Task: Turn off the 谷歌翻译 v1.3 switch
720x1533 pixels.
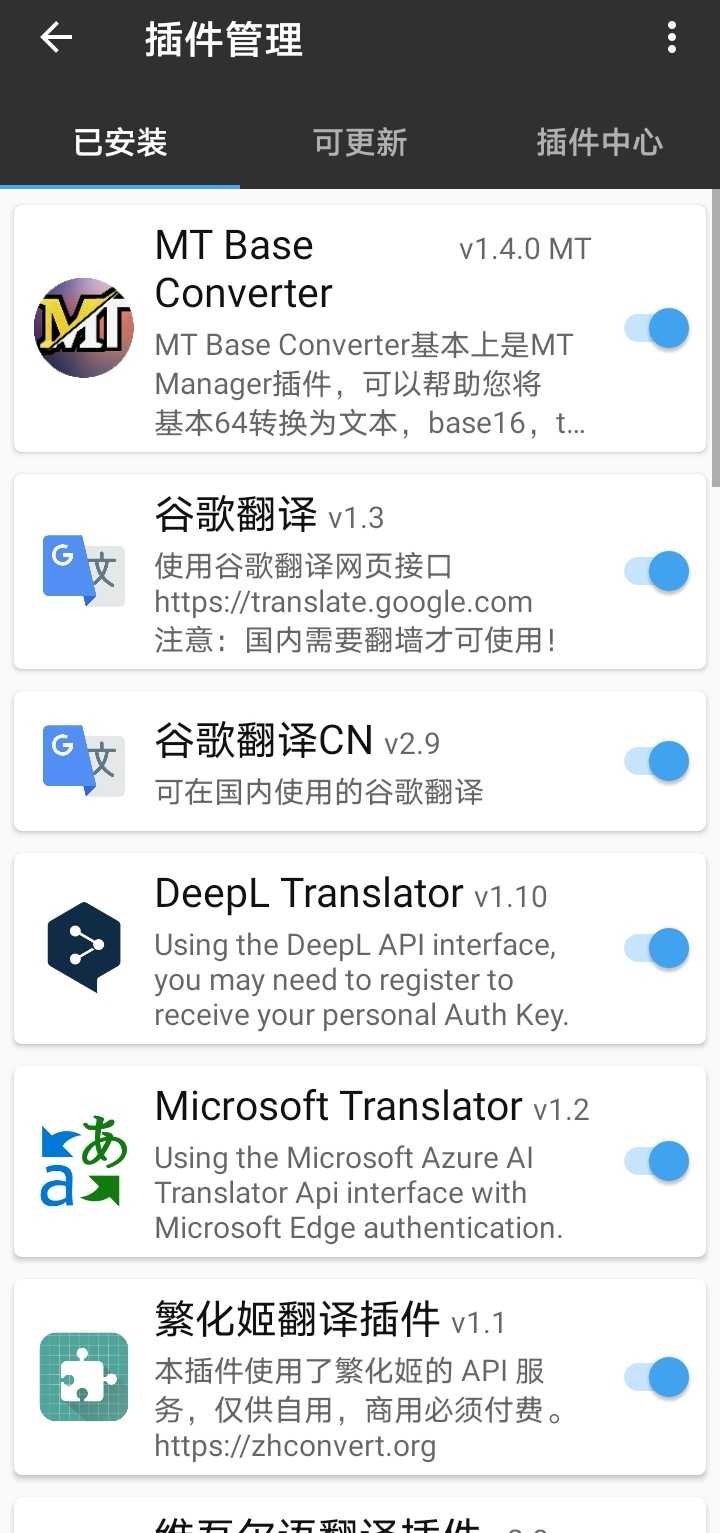Action: pos(657,571)
